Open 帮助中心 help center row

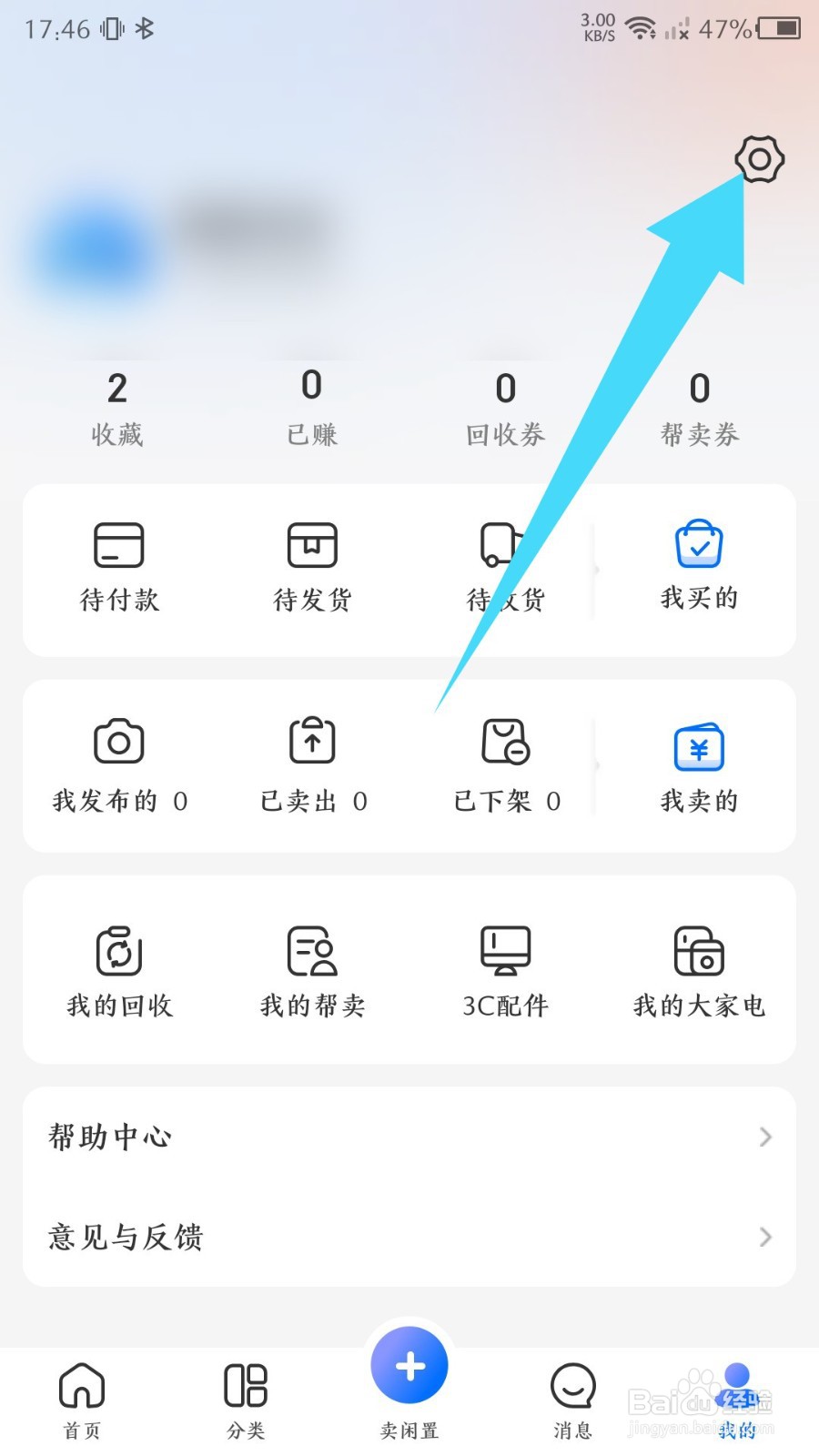pos(409,1137)
